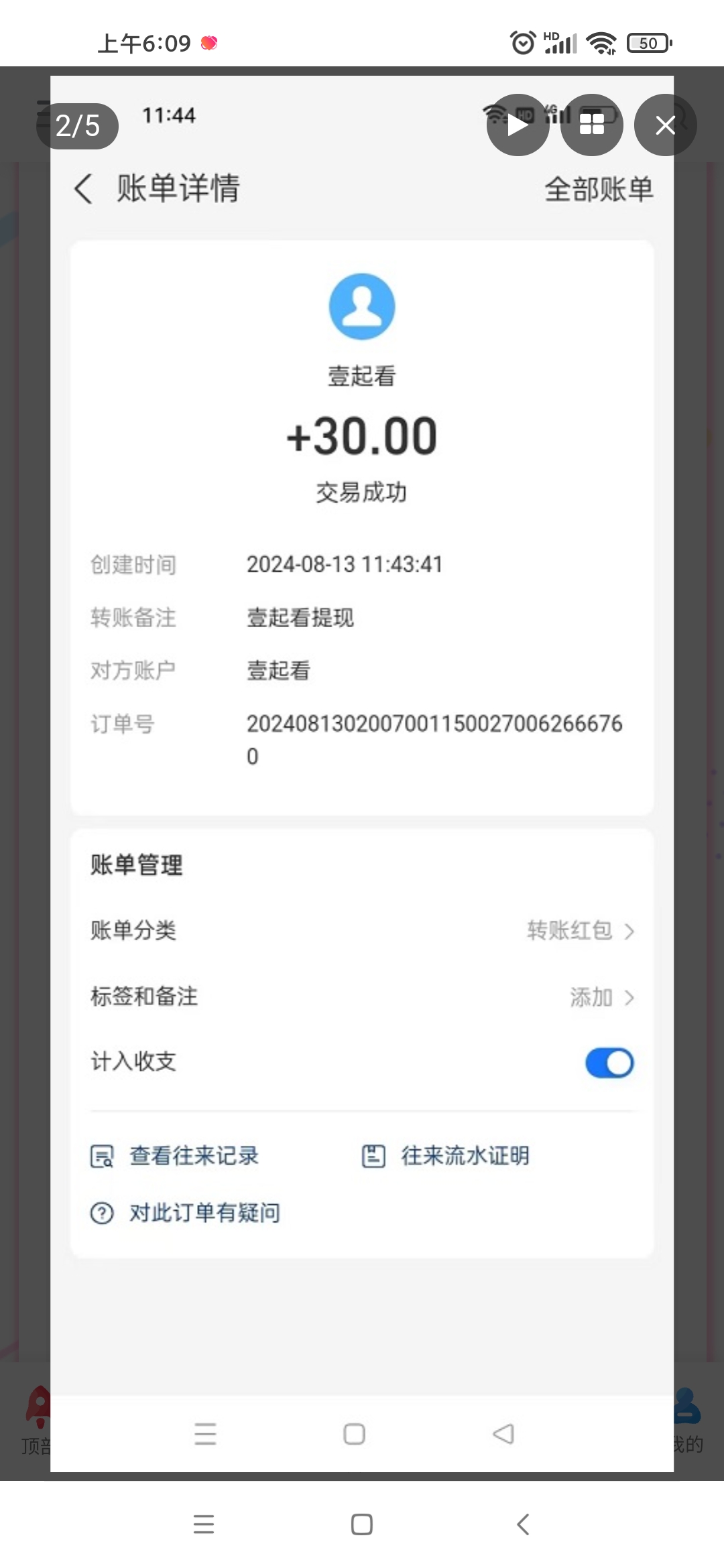Open the 往来流水证明 statement proof icon
This screenshot has width=724, height=1568.
tap(374, 1155)
